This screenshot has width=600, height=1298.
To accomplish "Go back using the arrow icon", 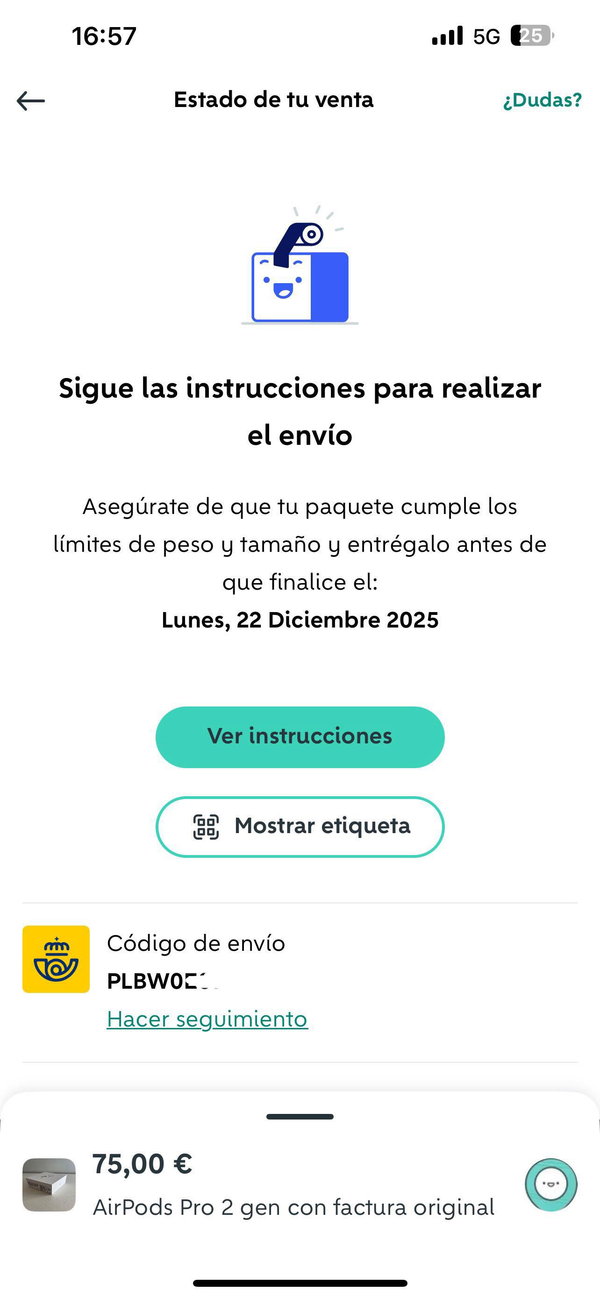I will point(31,100).
